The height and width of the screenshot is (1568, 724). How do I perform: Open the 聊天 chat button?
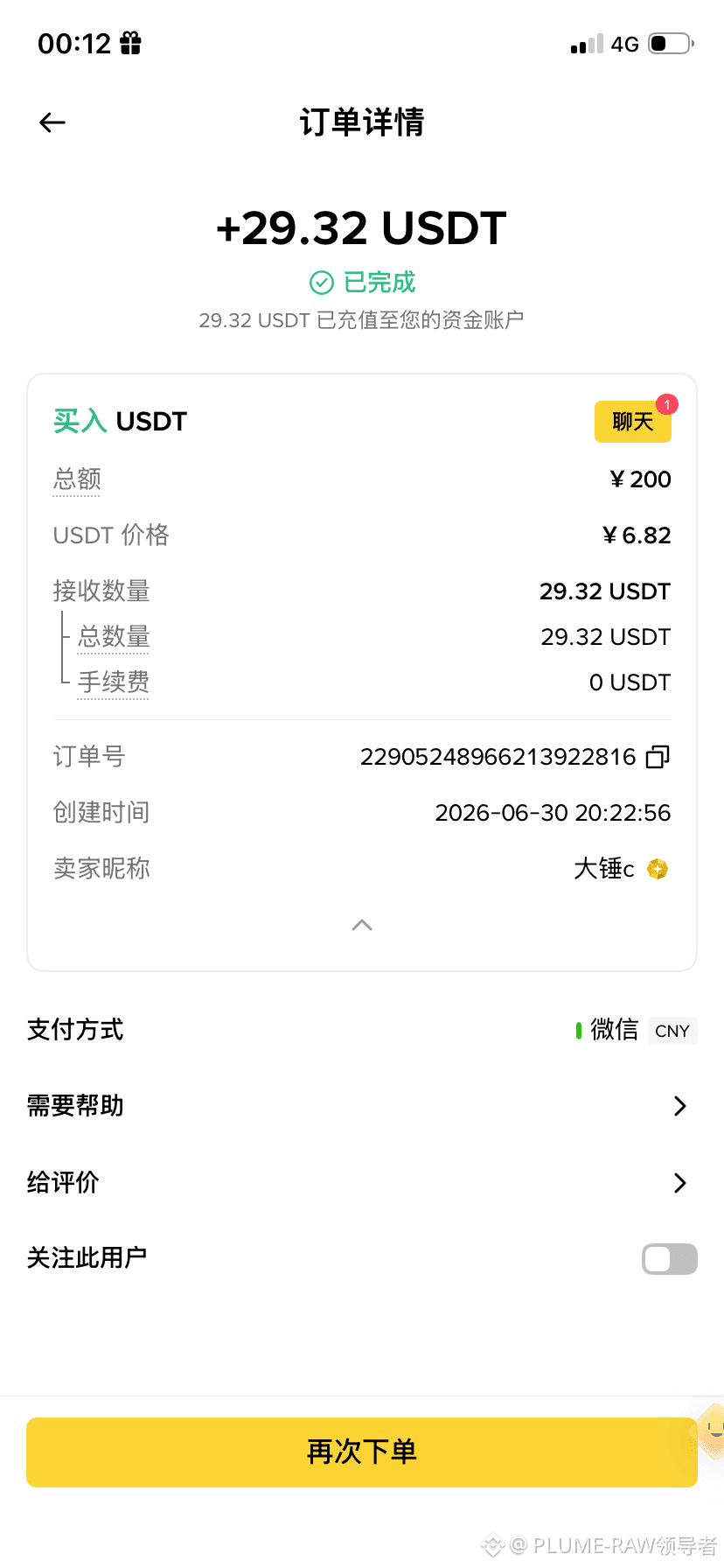click(633, 422)
